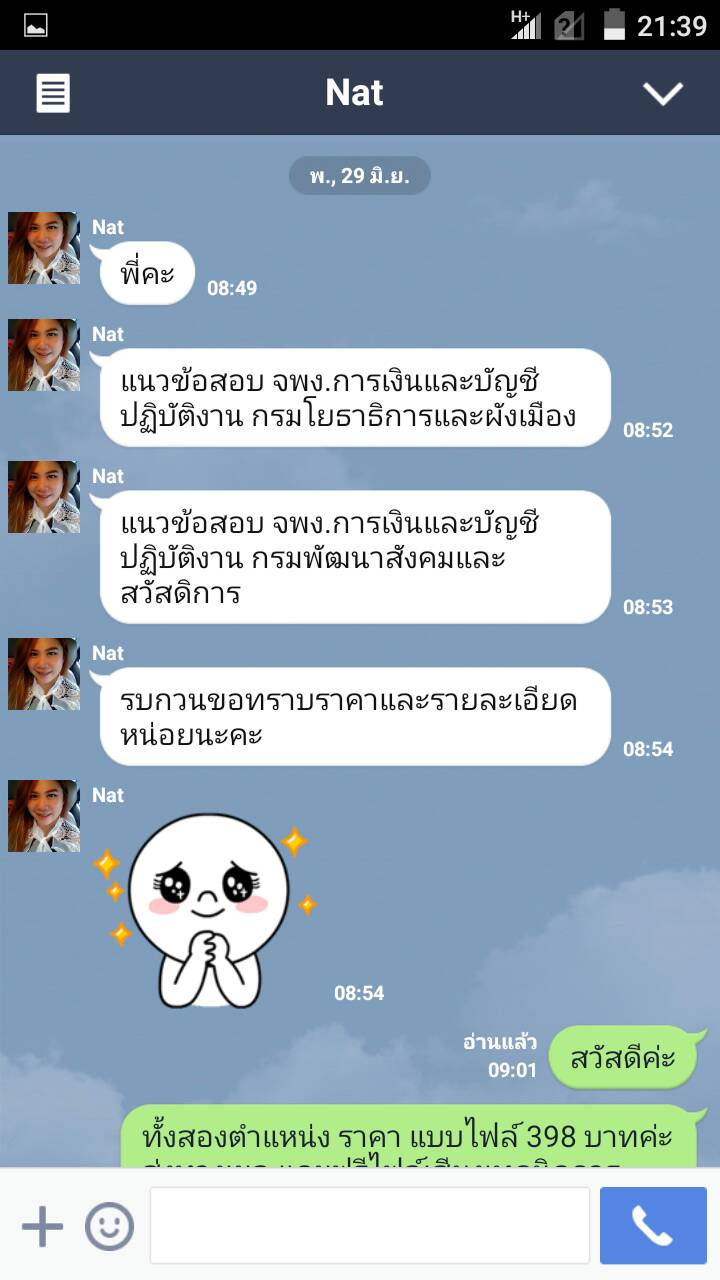Viewport: 720px width, 1280px height.
Task: Open Nat's profile photo beside 08:49 message
Action: [x=44, y=248]
